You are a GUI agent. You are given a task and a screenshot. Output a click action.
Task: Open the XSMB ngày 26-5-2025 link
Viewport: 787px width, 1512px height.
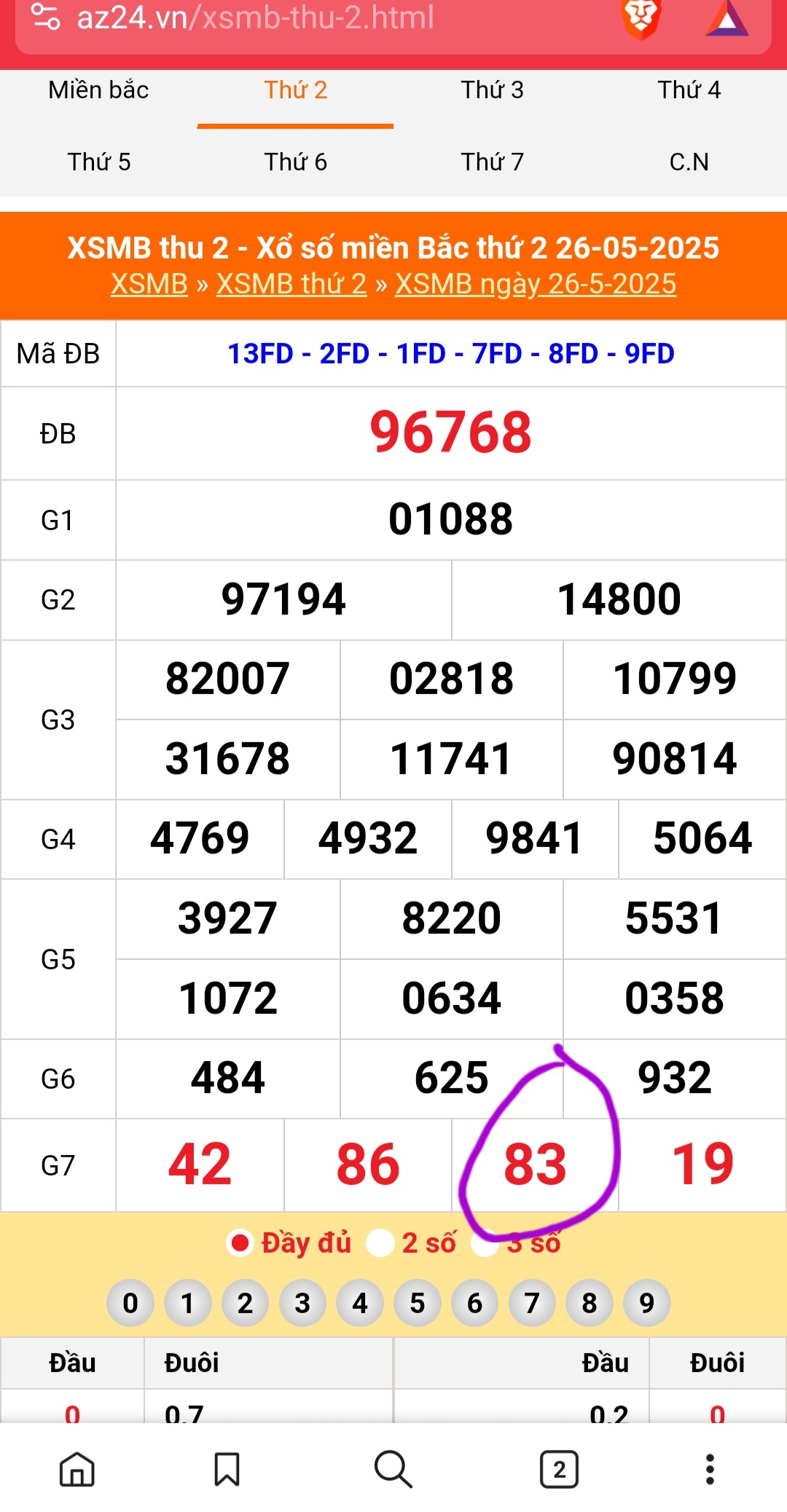(x=536, y=284)
